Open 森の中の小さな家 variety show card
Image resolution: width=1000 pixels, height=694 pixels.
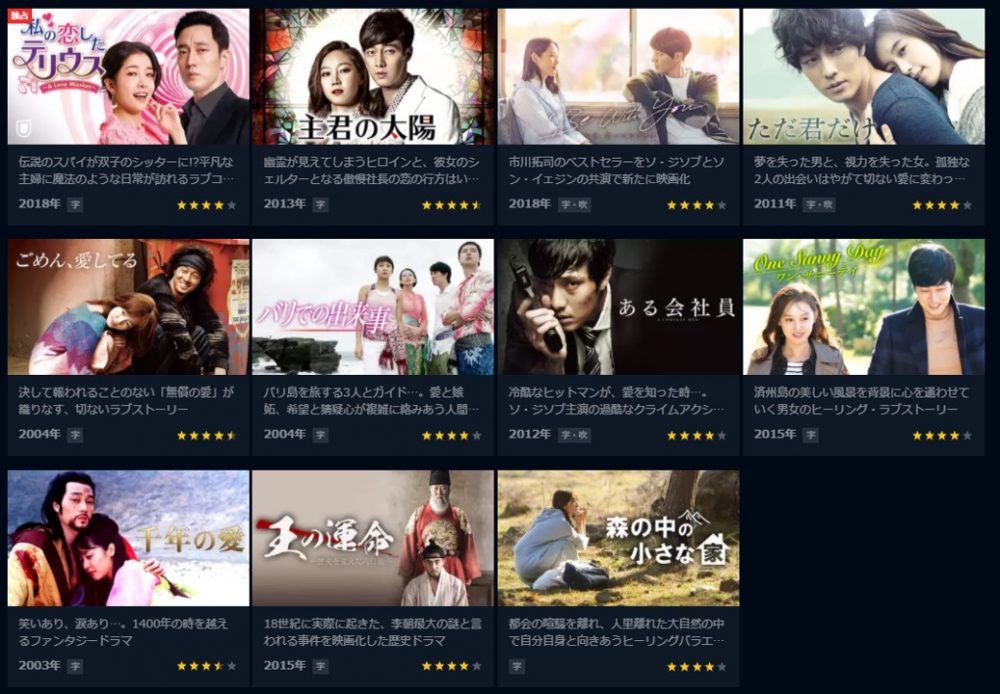pyautogui.click(x=618, y=538)
